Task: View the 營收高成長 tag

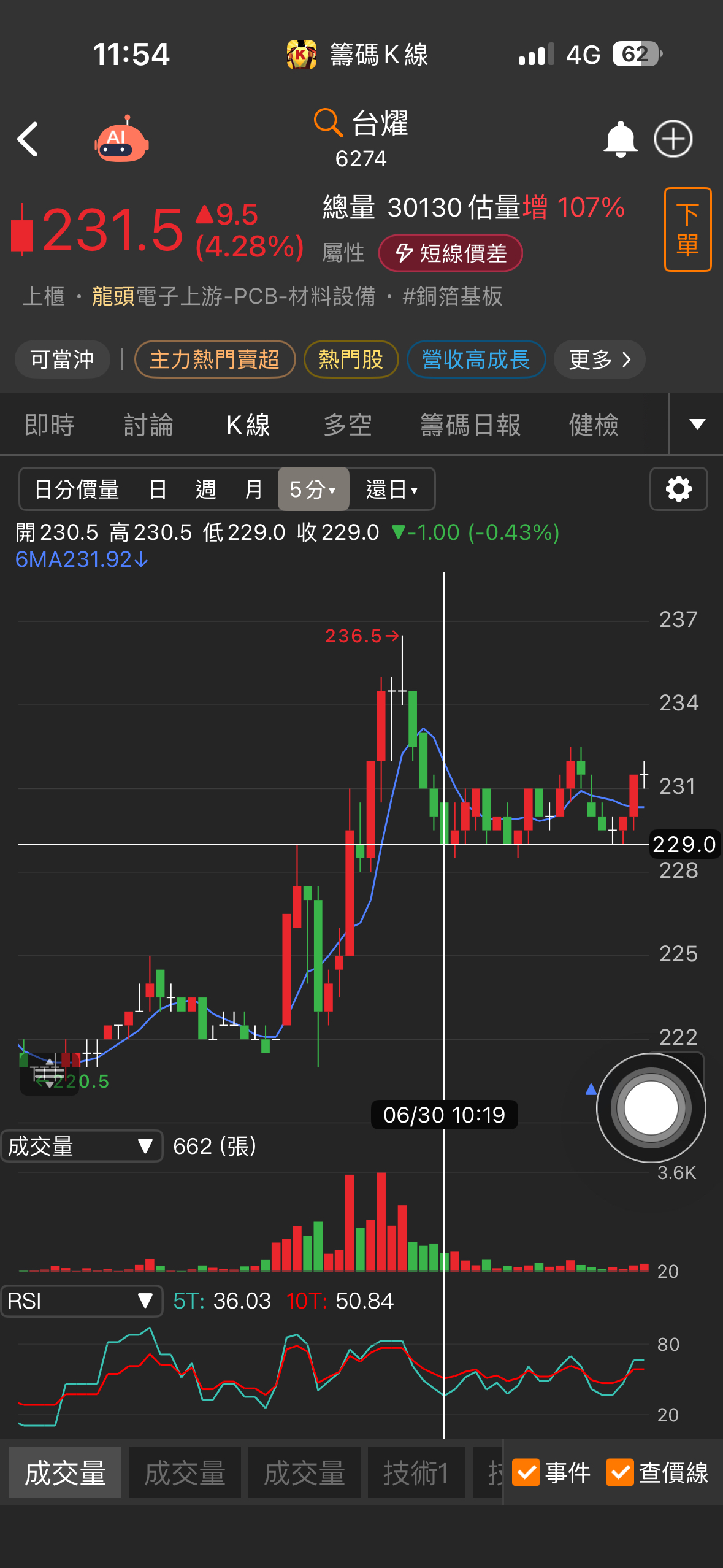Action: click(476, 359)
